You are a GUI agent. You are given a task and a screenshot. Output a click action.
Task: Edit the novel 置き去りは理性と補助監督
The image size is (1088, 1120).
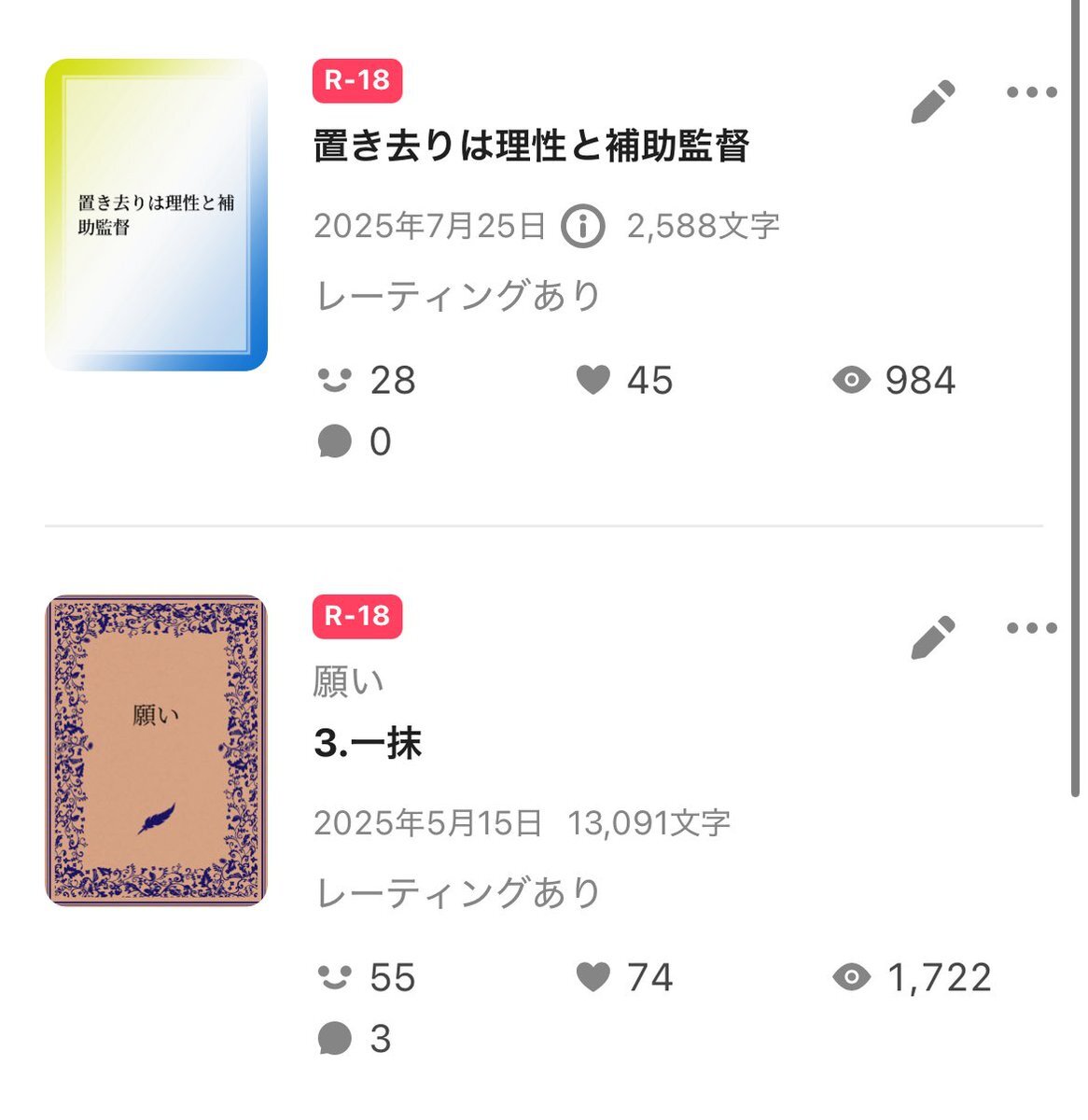click(x=932, y=102)
